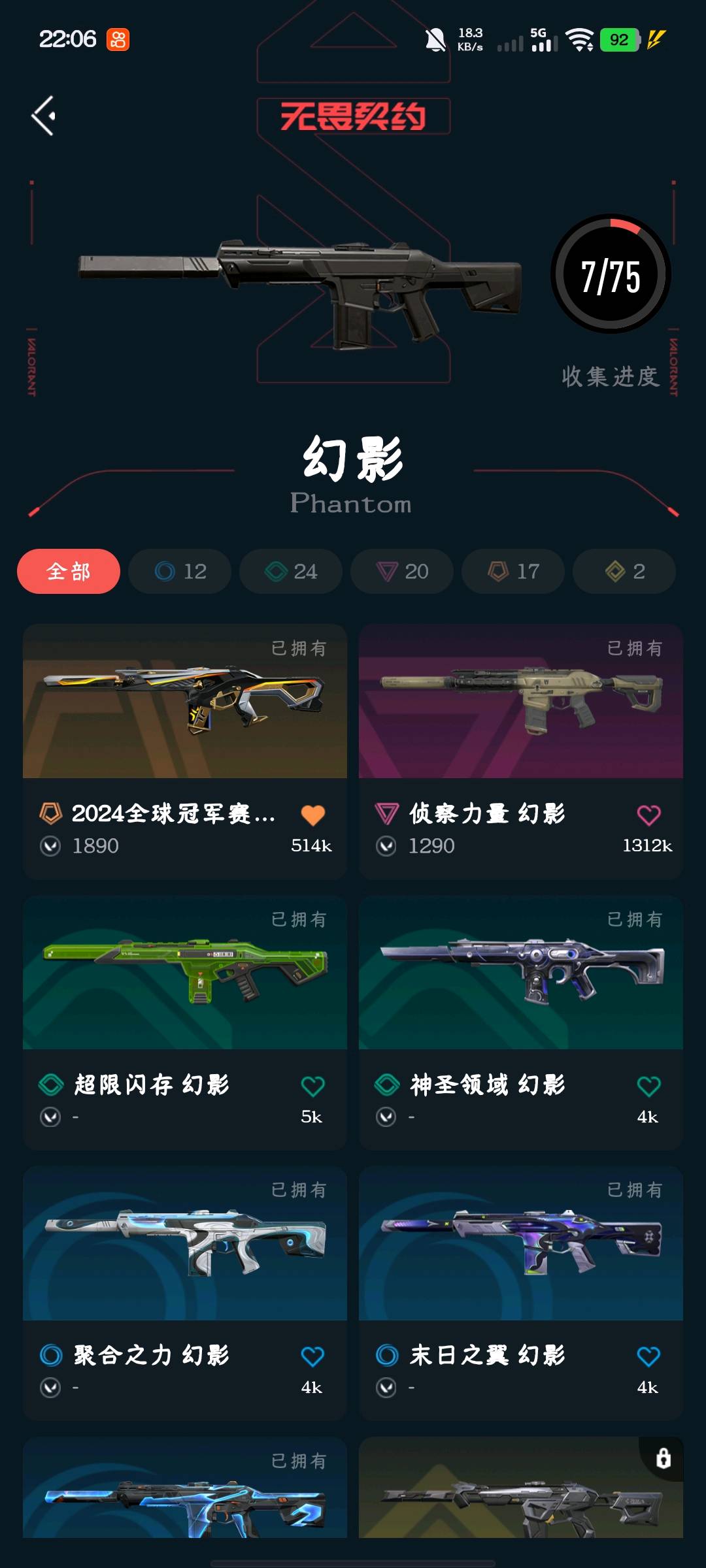Go back using the top-left arrow
706x1568 pixels.
[44, 116]
